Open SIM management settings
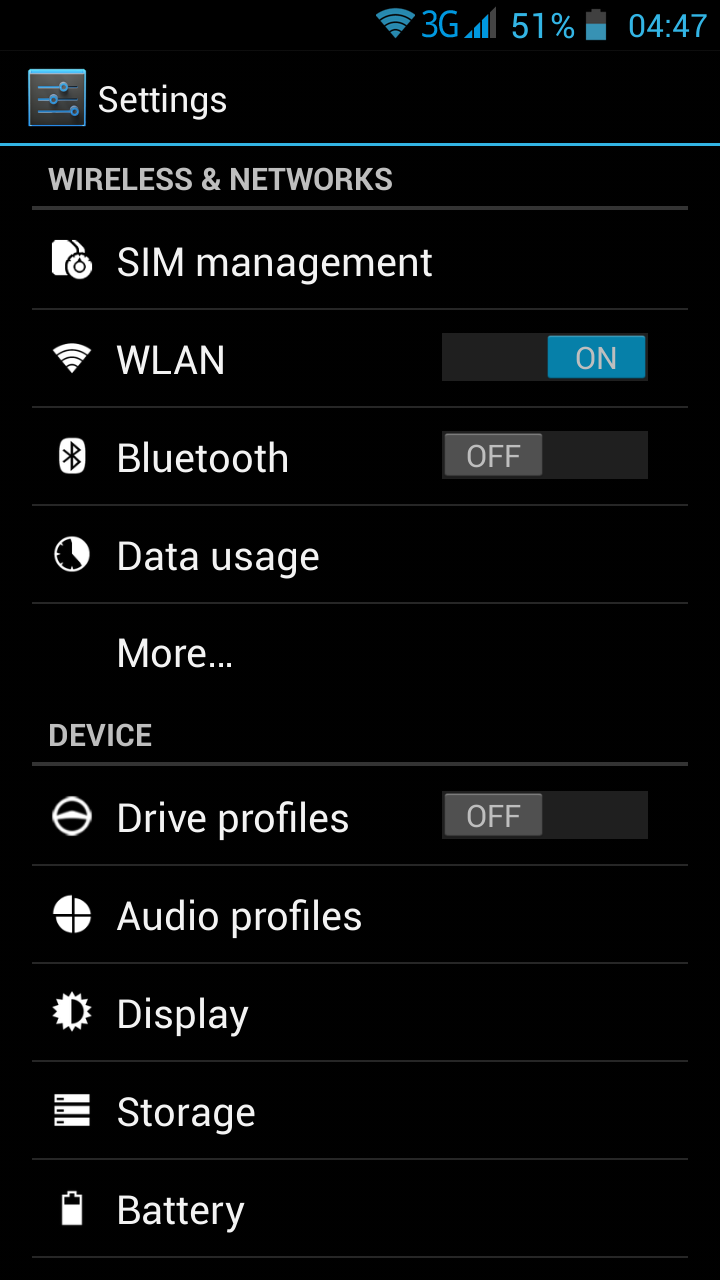This screenshot has width=720, height=1280. point(360,261)
